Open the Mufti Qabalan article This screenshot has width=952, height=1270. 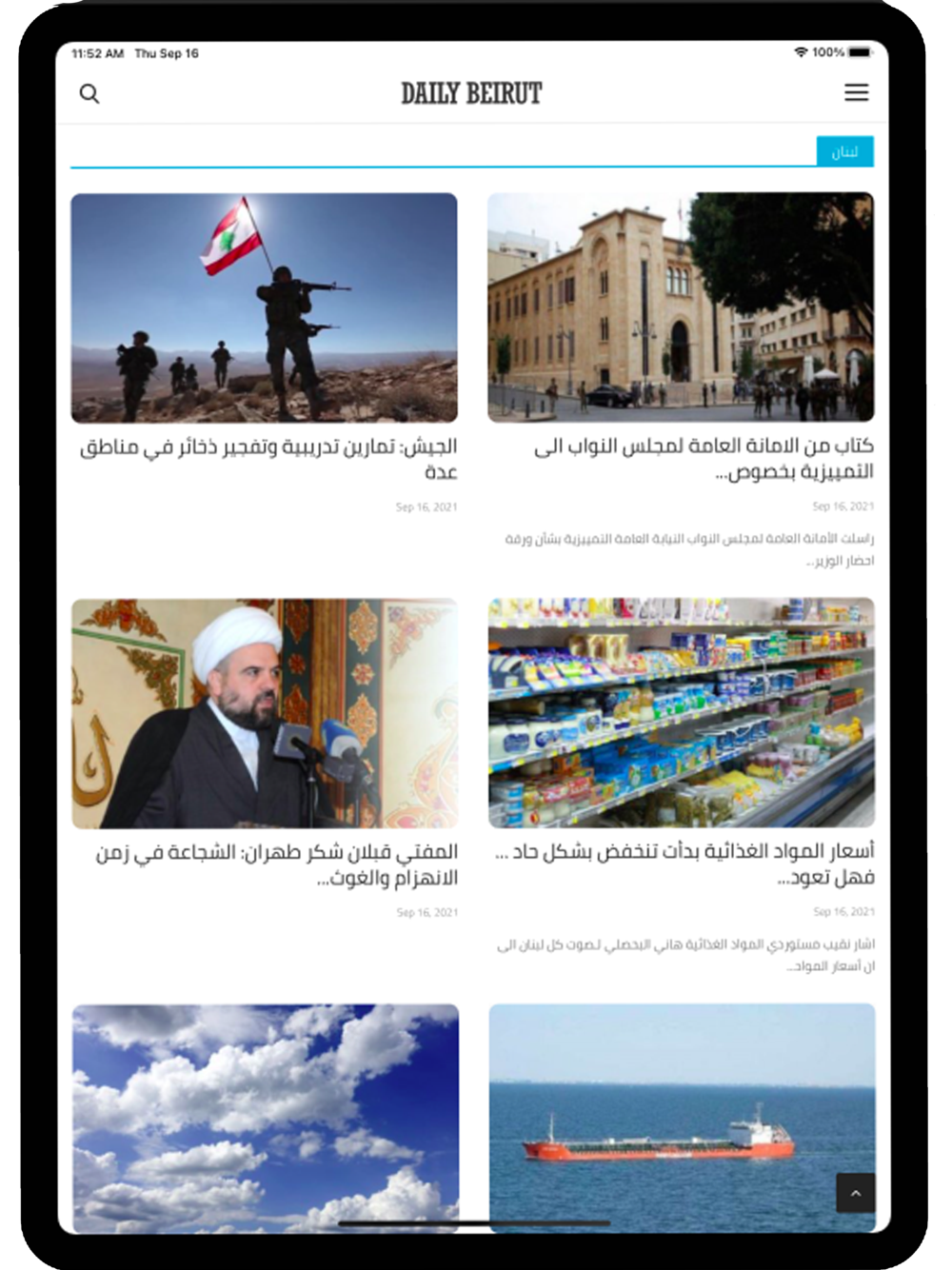click(265, 713)
